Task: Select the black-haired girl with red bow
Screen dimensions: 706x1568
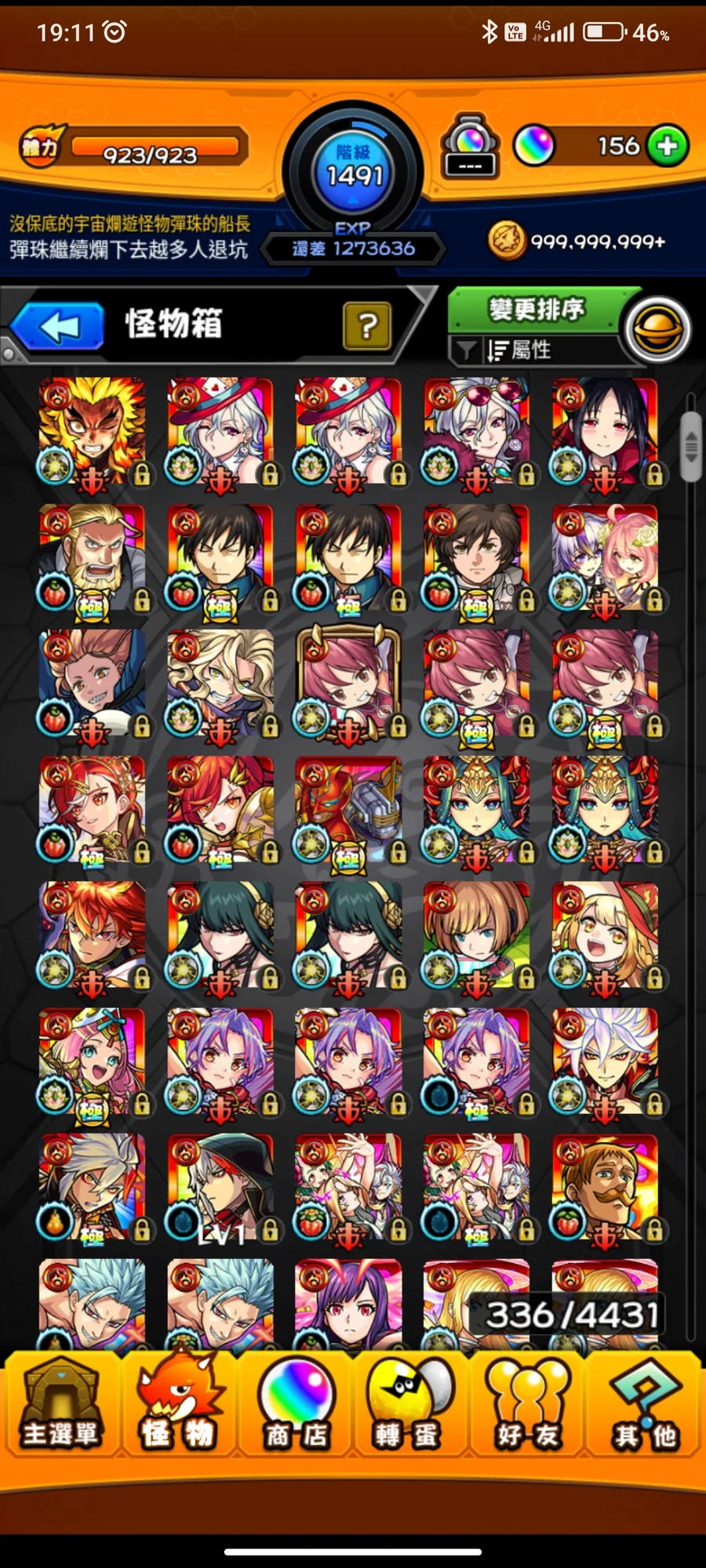Action: pos(605,431)
